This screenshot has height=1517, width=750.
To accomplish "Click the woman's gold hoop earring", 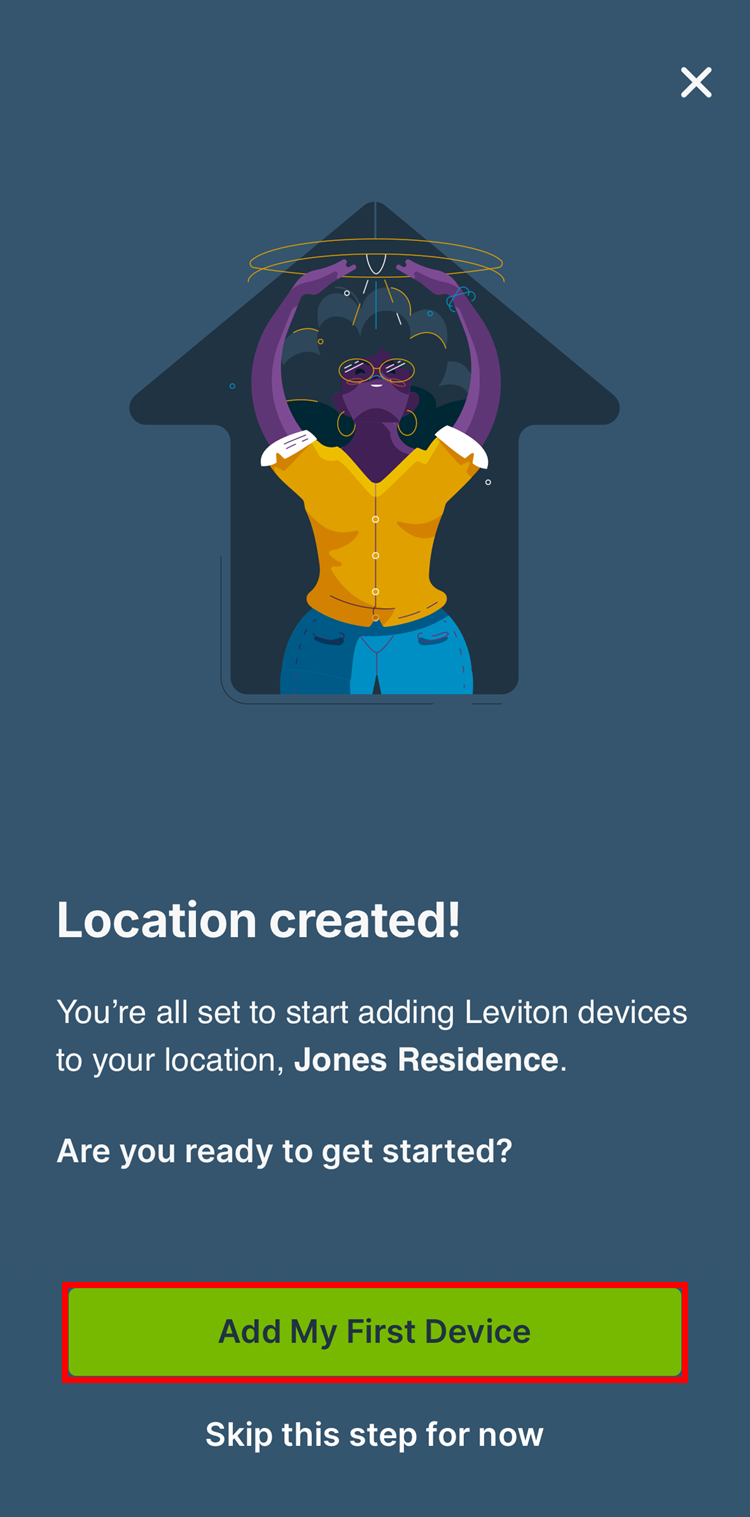I will point(349,425).
